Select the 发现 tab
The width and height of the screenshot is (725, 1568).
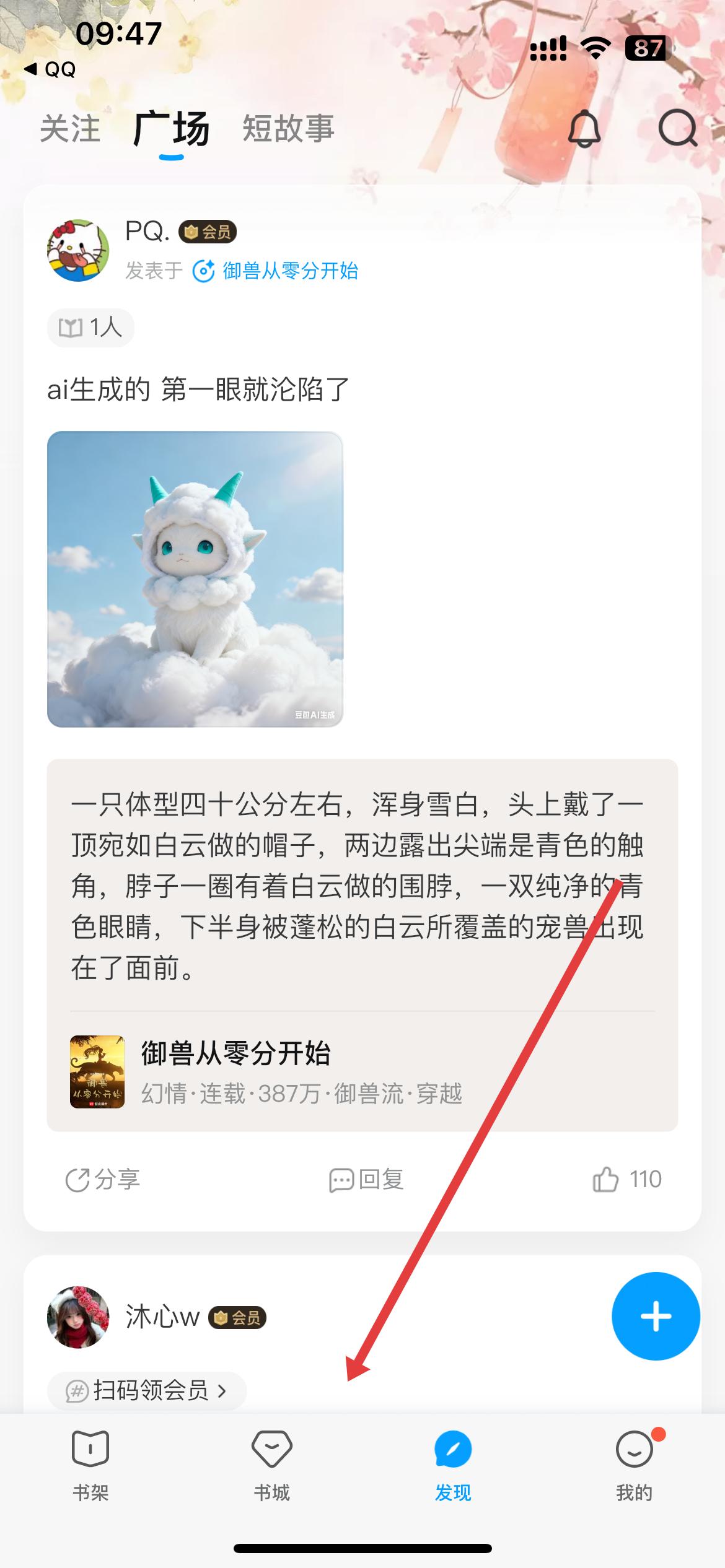[x=453, y=1465]
